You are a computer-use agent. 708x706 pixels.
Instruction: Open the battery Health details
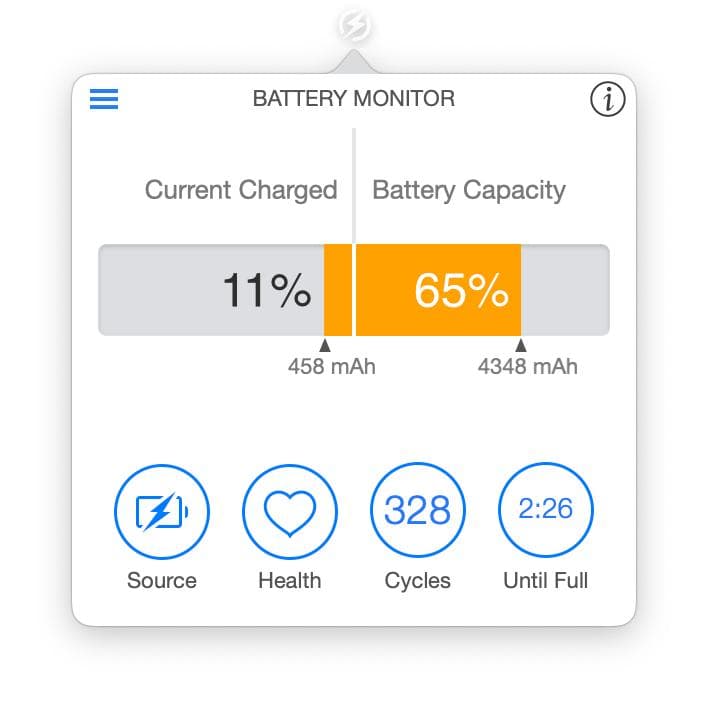pos(289,512)
